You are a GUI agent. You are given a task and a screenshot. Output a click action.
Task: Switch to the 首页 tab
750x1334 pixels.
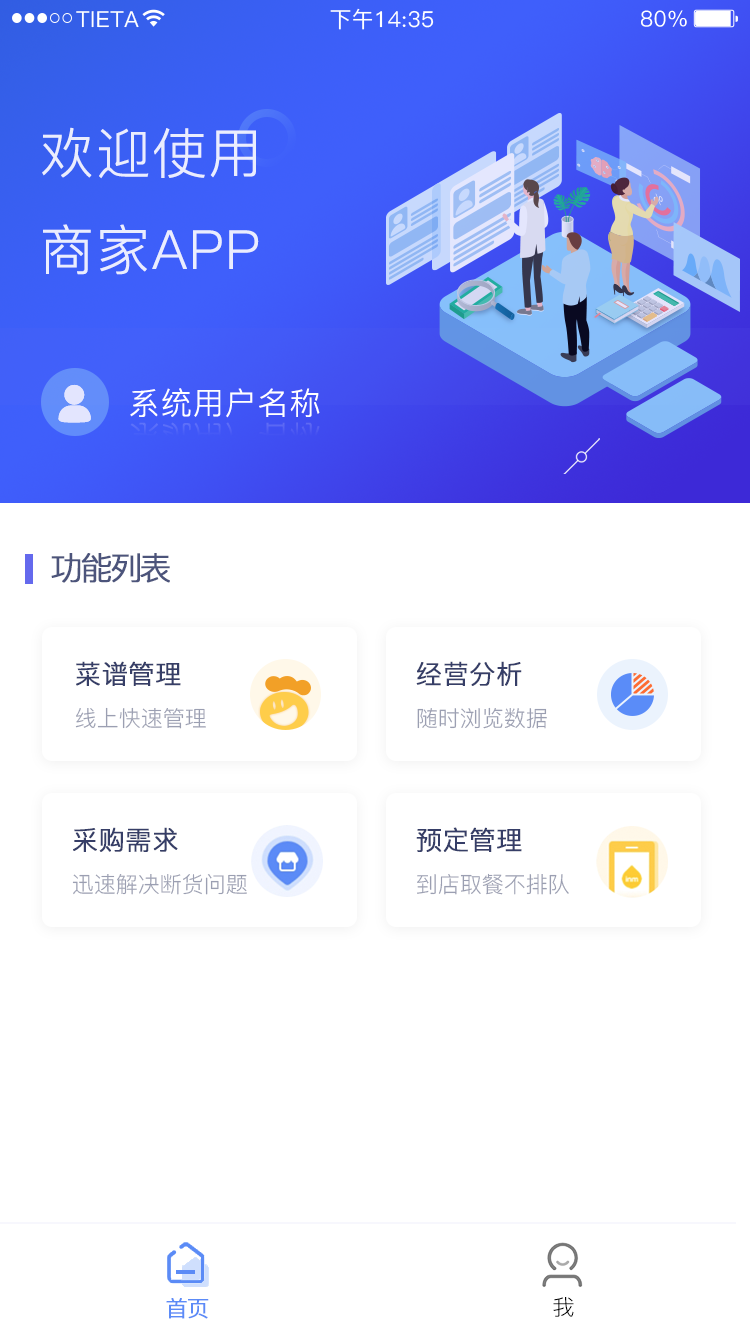pyautogui.click(x=186, y=1277)
